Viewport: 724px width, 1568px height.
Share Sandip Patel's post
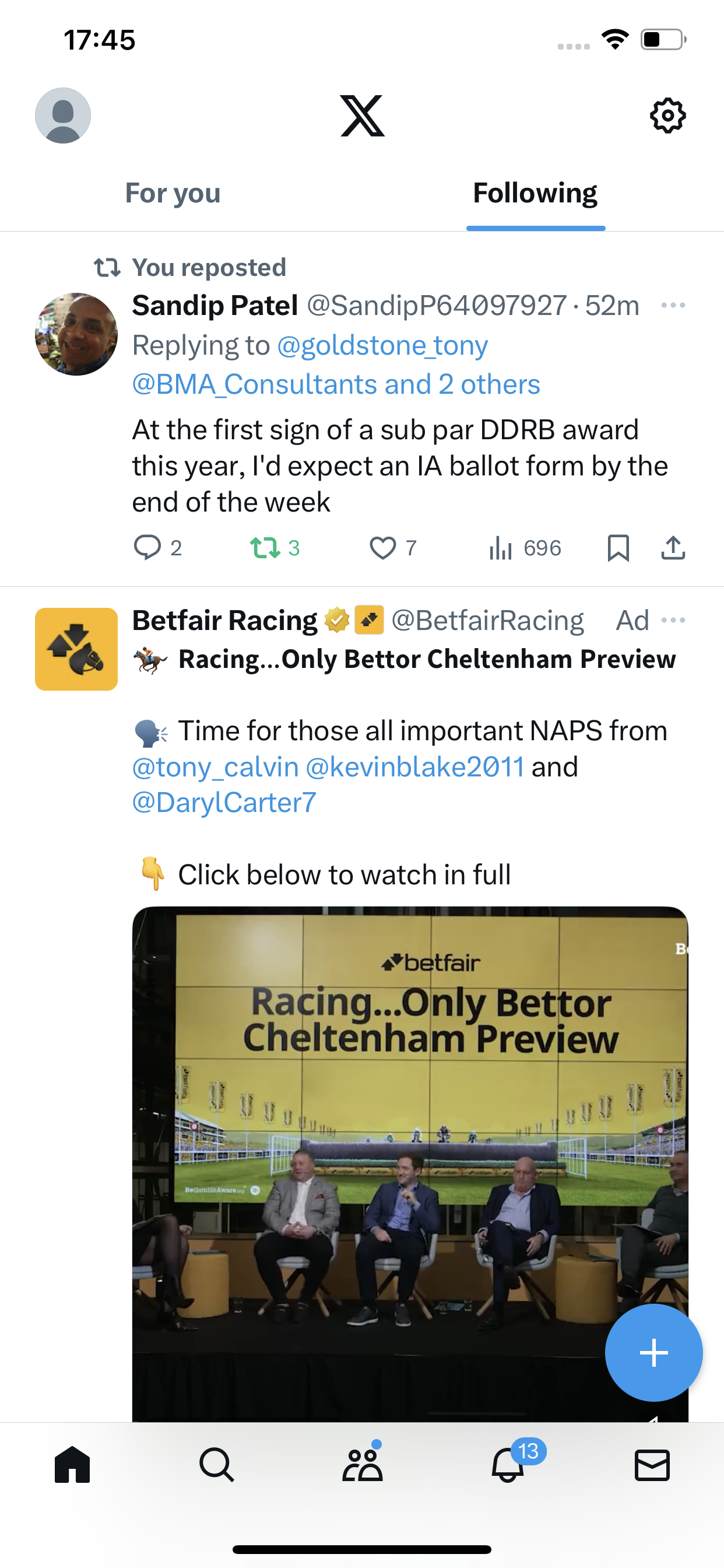point(673,547)
